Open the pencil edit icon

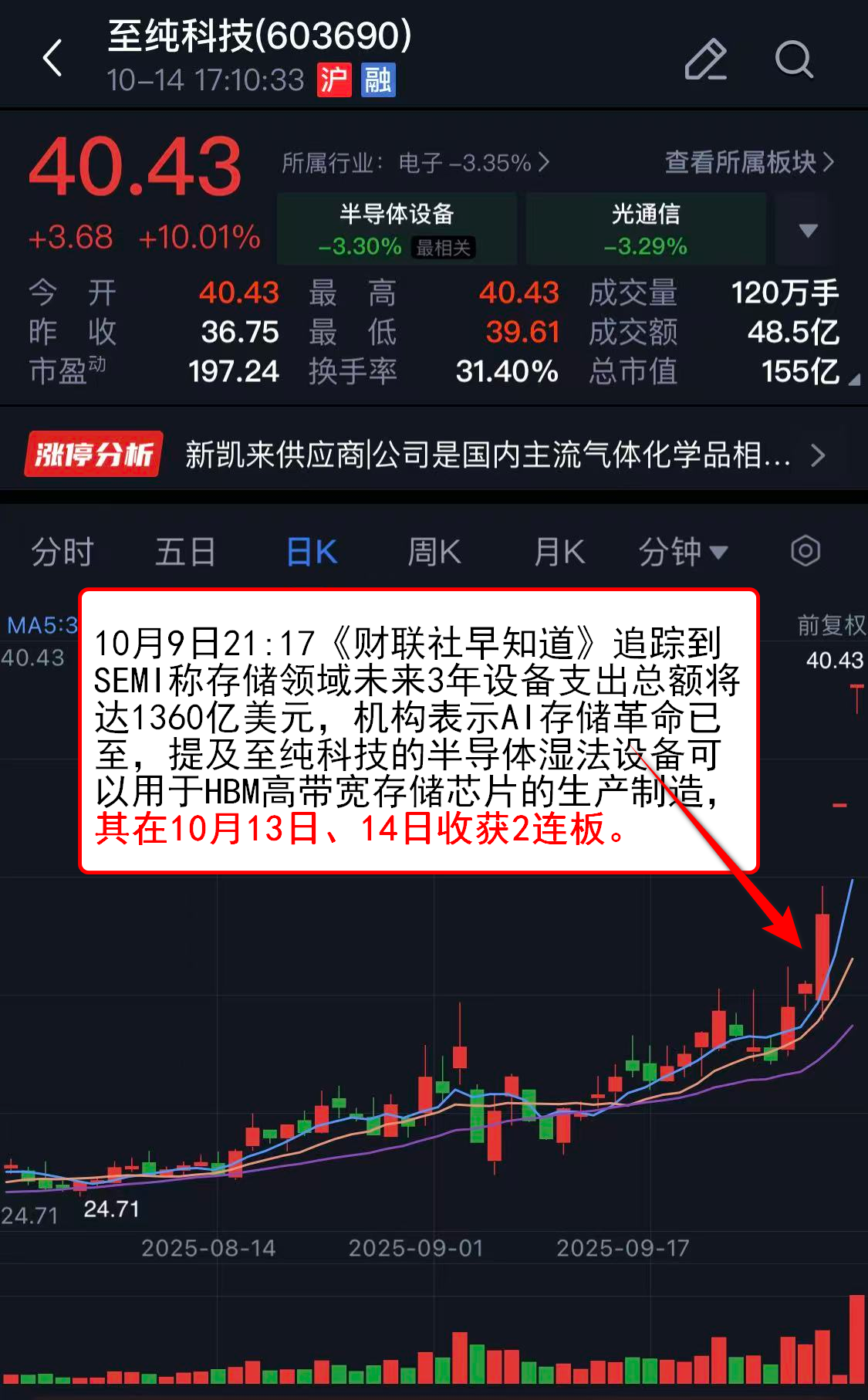[x=705, y=59]
